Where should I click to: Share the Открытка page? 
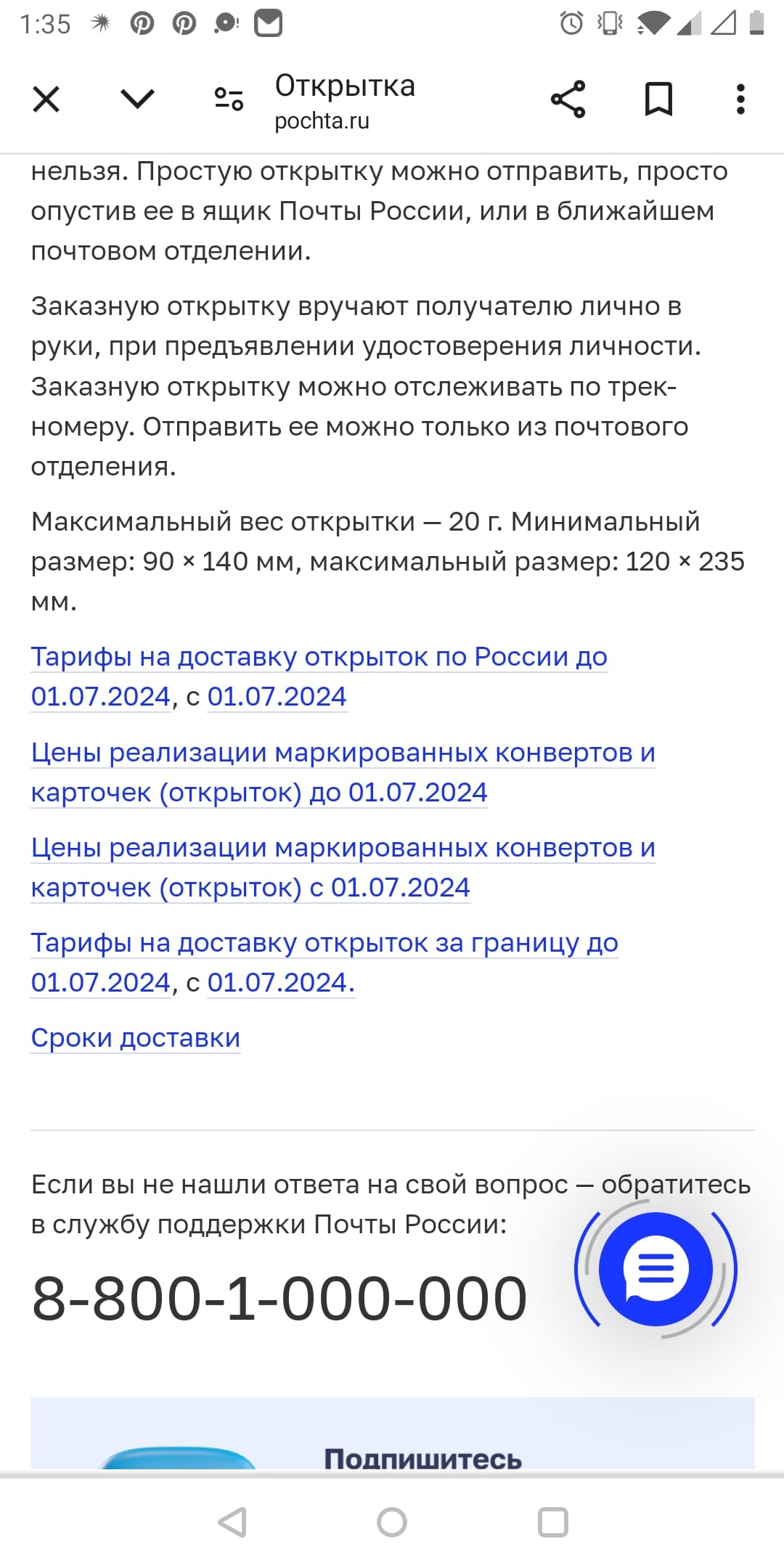(568, 99)
